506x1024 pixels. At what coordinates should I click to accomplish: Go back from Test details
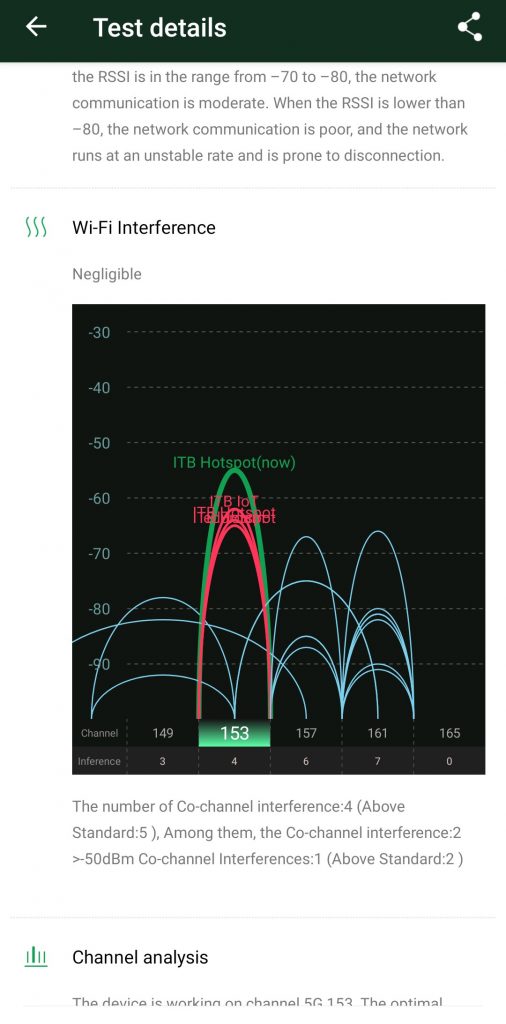pos(36,27)
